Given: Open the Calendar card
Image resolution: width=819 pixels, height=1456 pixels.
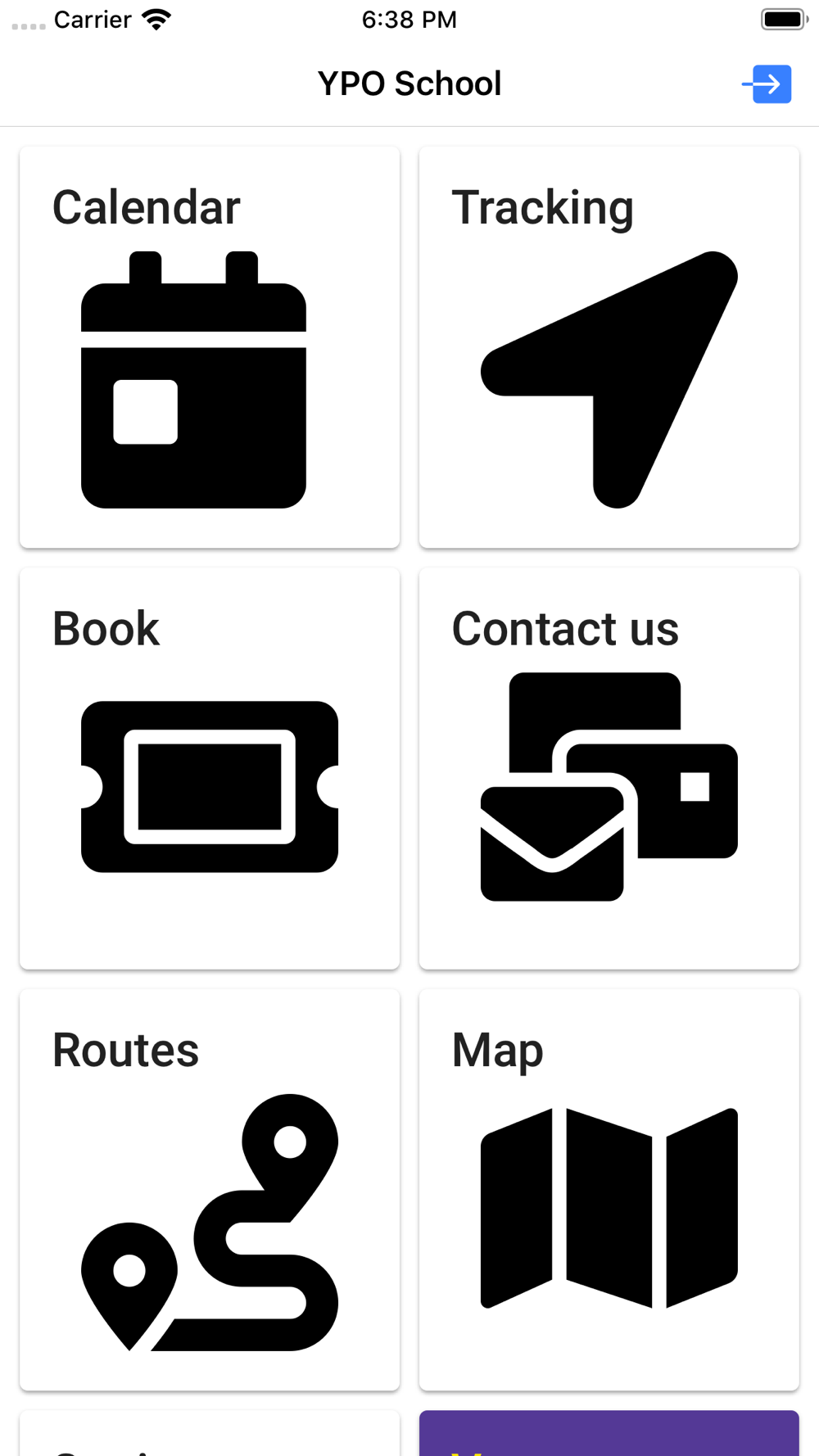Looking at the screenshot, I should [x=210, y=347].
